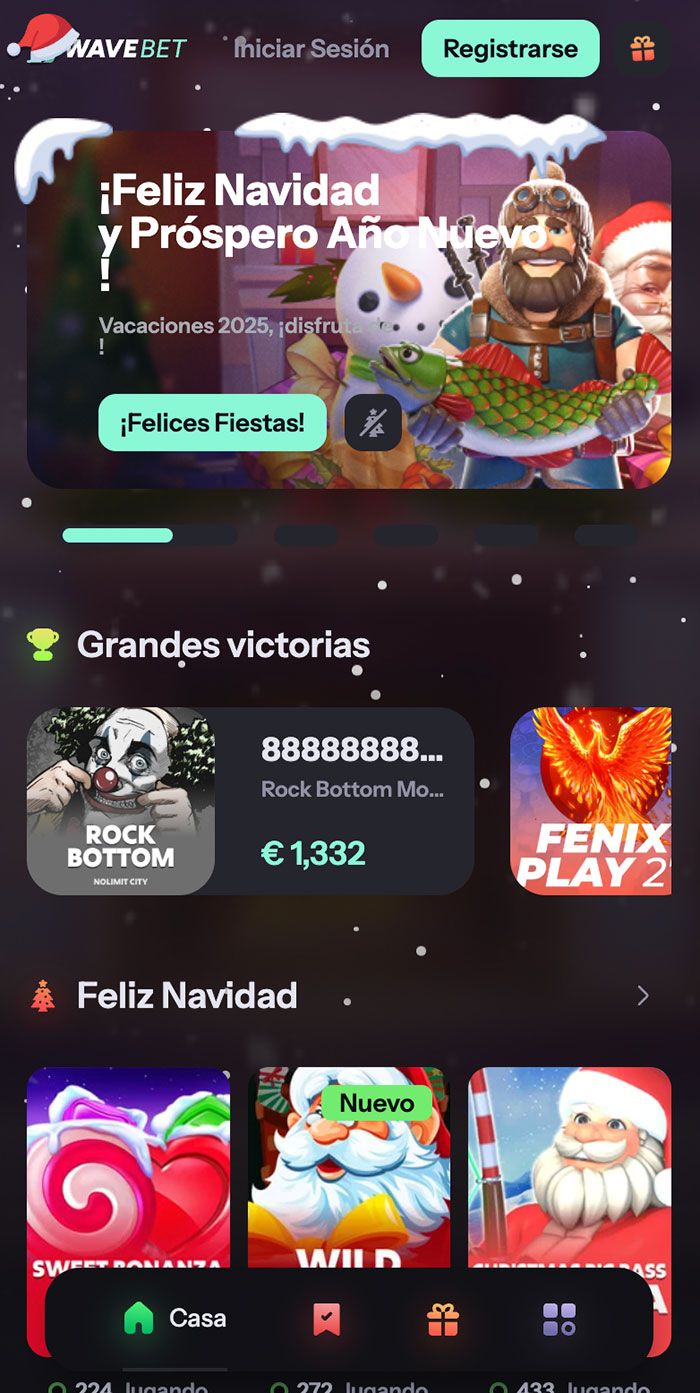
Task: Open the categories grid tab in bottom bar
Action: coord(558,1319)
